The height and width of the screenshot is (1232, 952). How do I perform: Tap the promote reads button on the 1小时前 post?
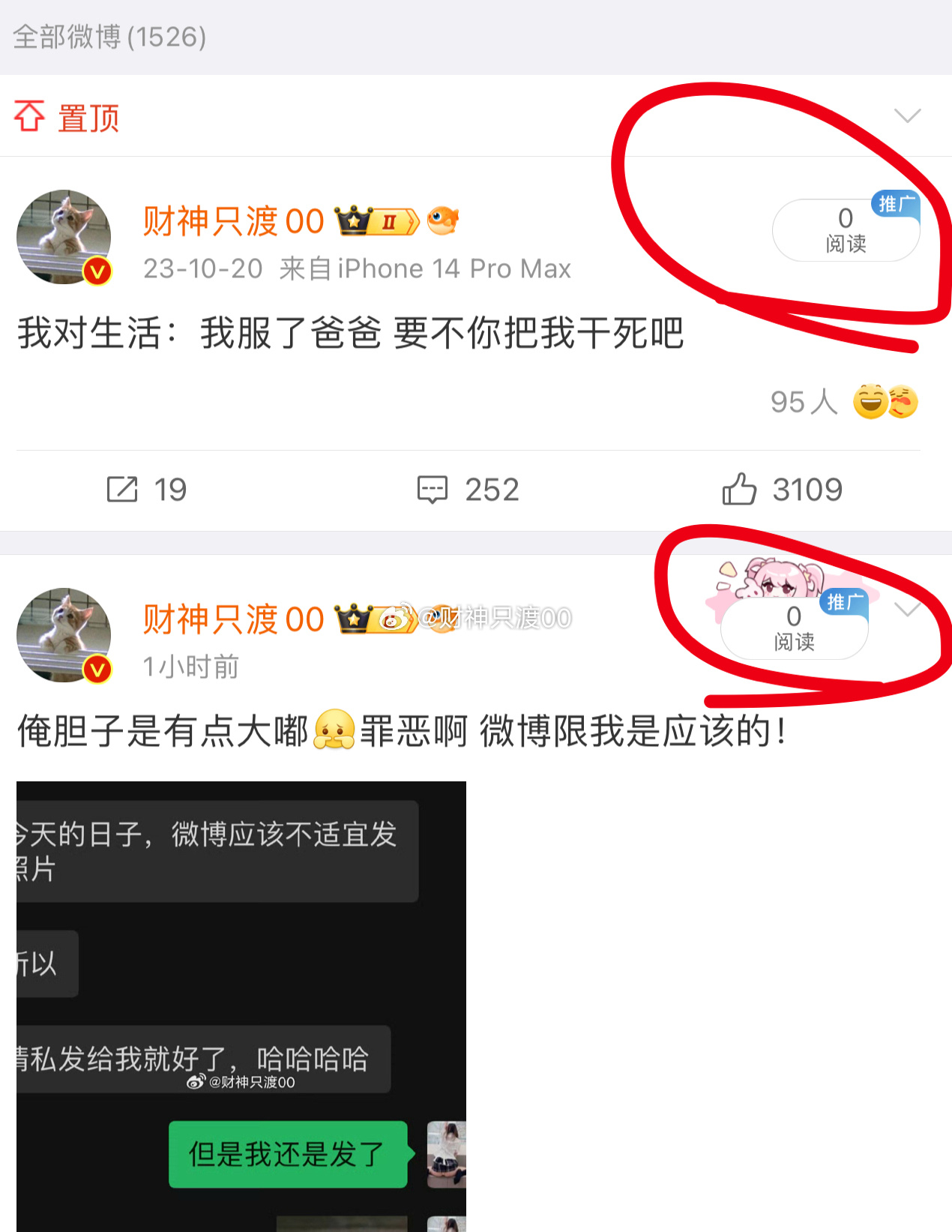[x=794, y=628]
